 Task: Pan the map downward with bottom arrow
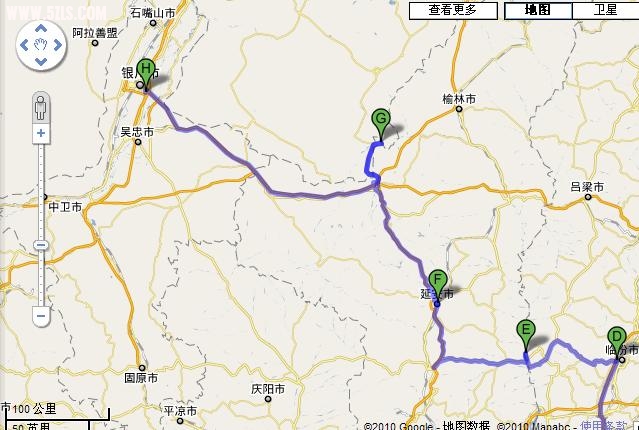click(x=41, y=60)
